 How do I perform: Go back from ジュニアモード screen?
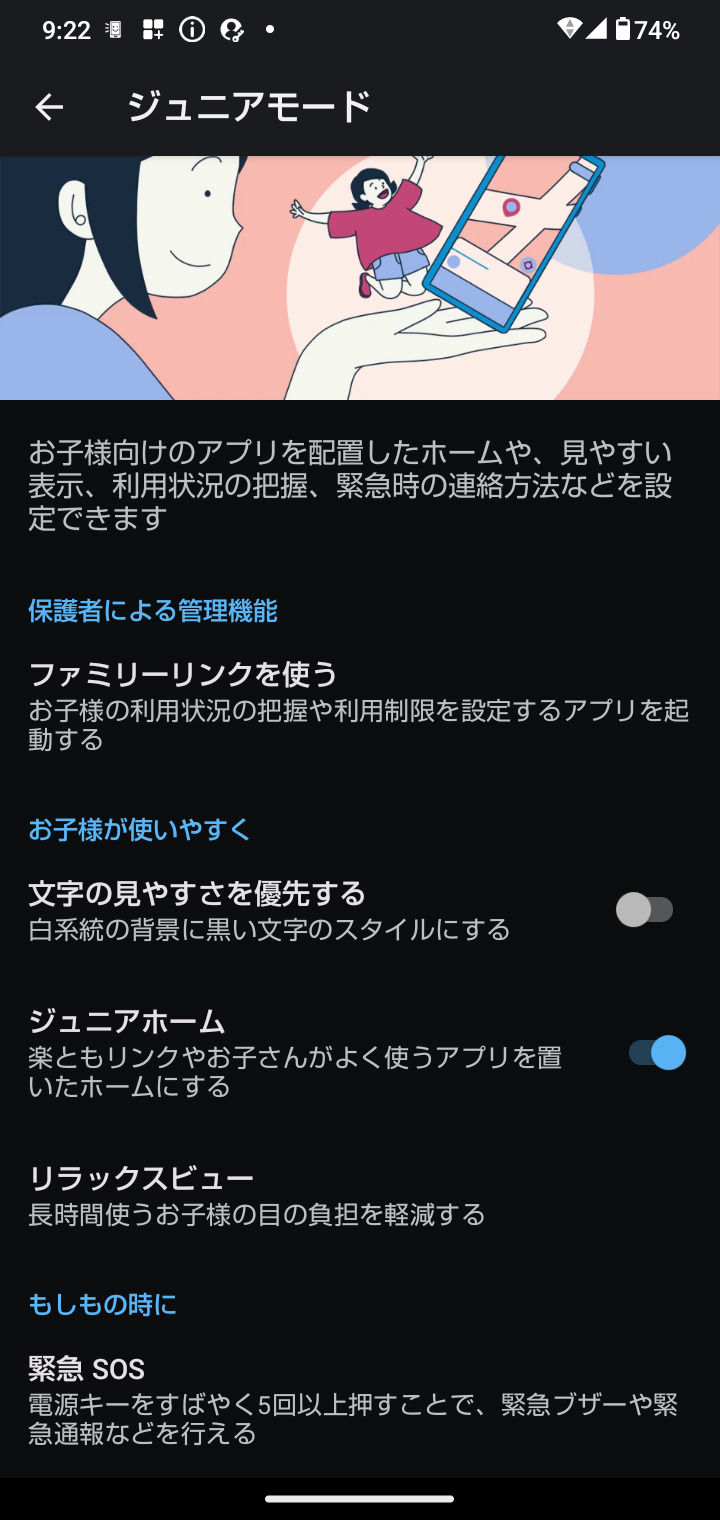(x=49, y=107)
